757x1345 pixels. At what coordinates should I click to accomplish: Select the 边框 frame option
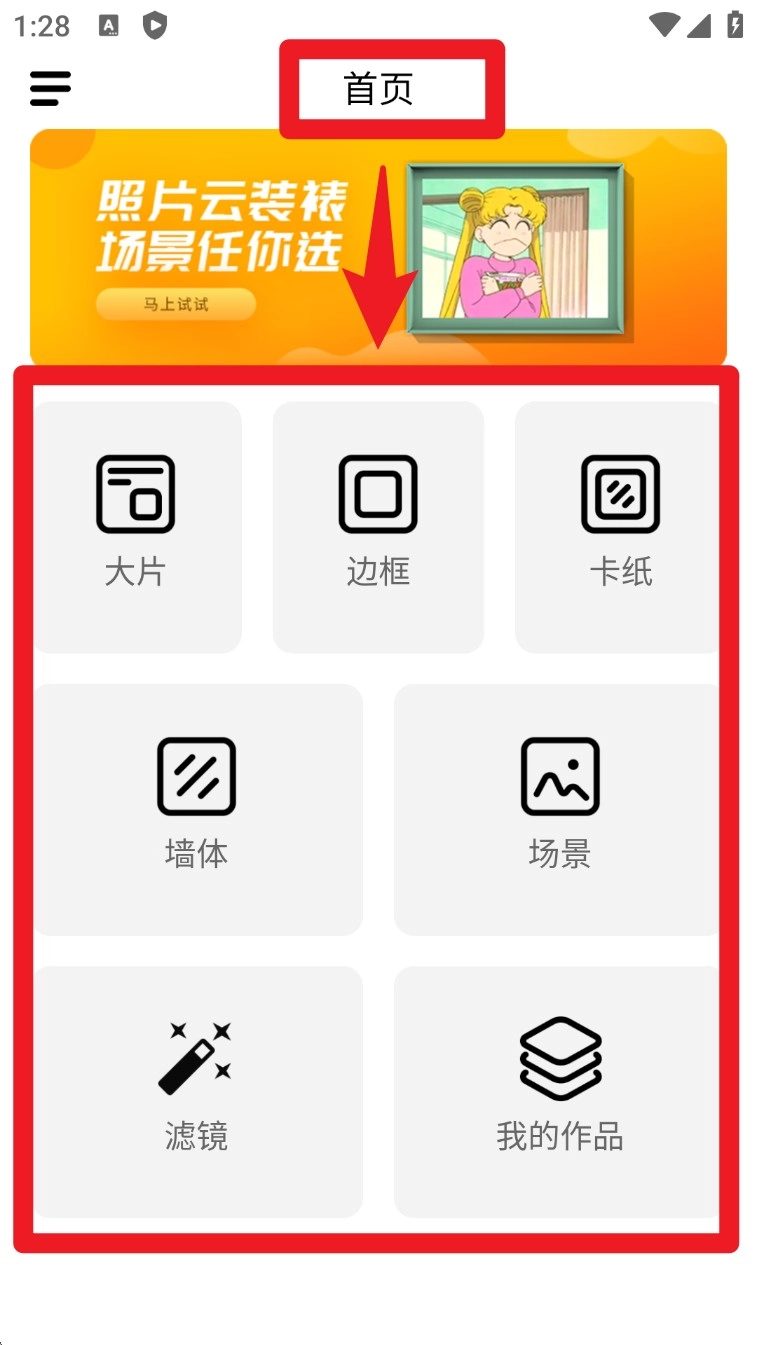coord(378,527)
